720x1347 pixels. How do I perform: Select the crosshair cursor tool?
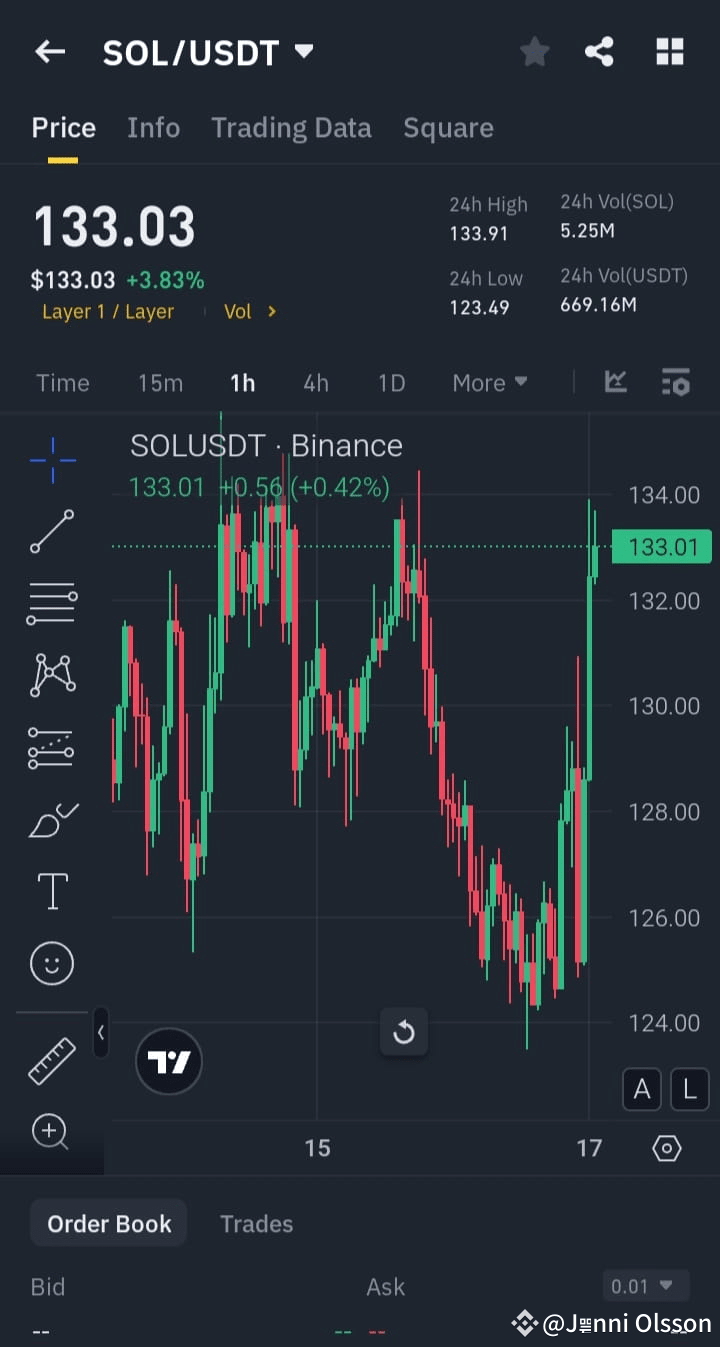52,460
